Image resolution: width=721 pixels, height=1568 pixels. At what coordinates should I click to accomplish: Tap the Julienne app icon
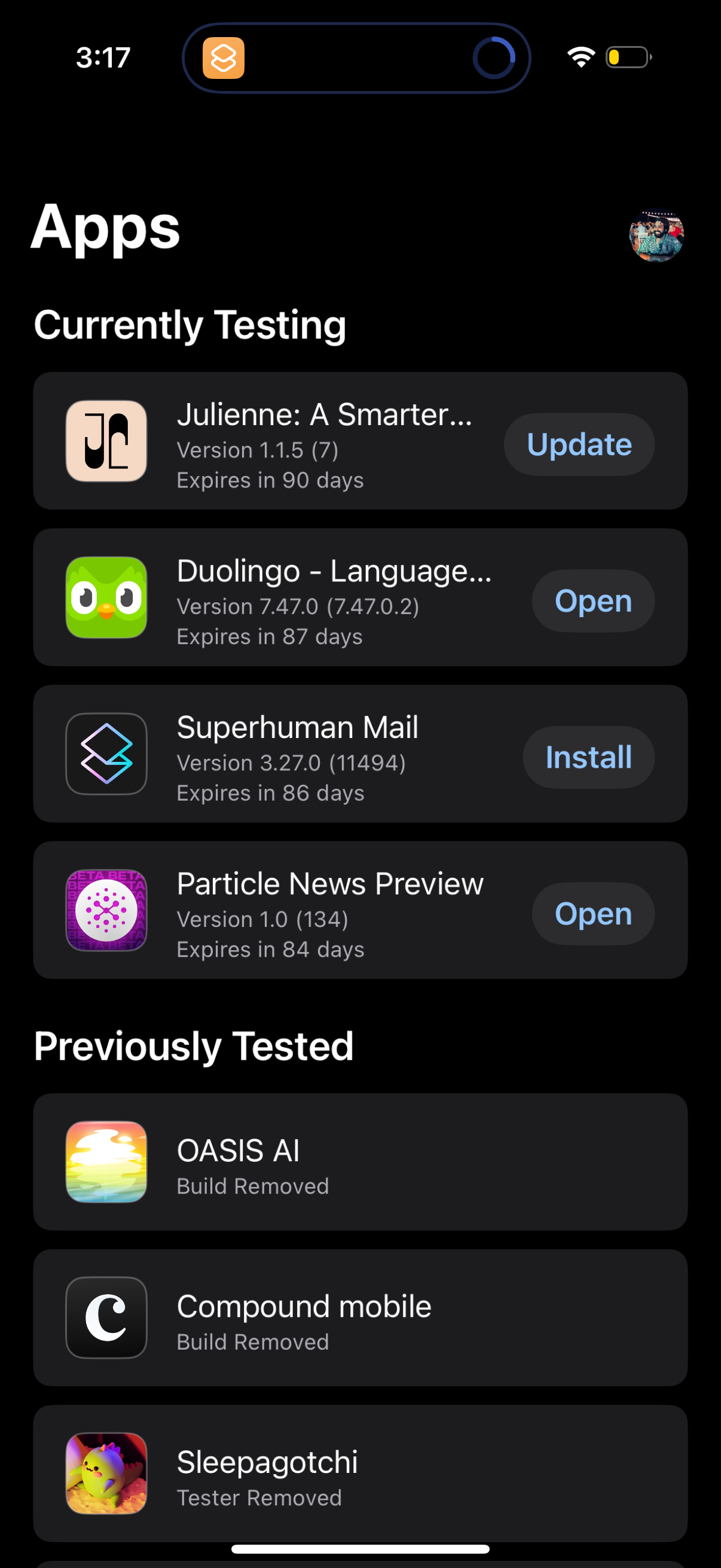[106, 442]
